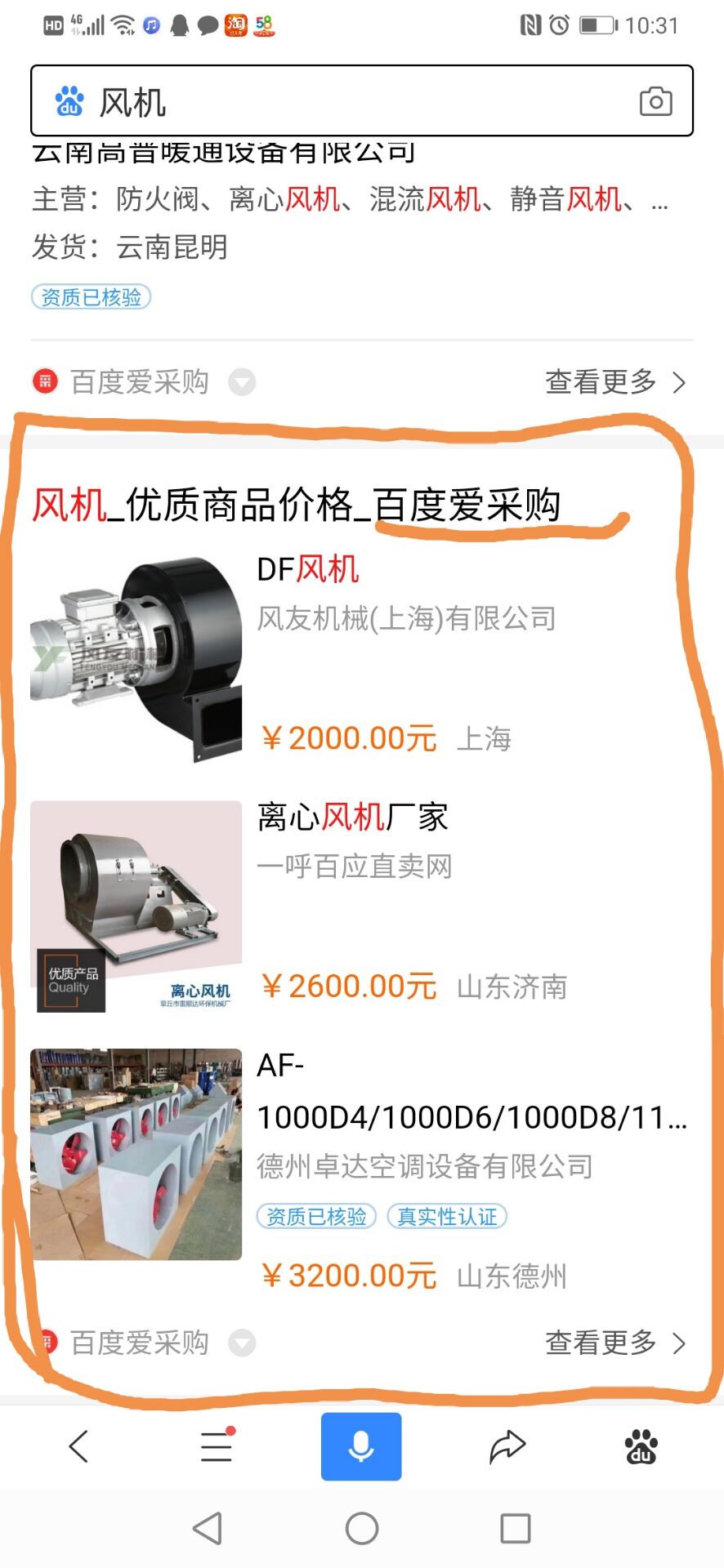Expand the dropdown beside lower 百度爱采购
This screenshot has width=724, height=1568.
241,1342
